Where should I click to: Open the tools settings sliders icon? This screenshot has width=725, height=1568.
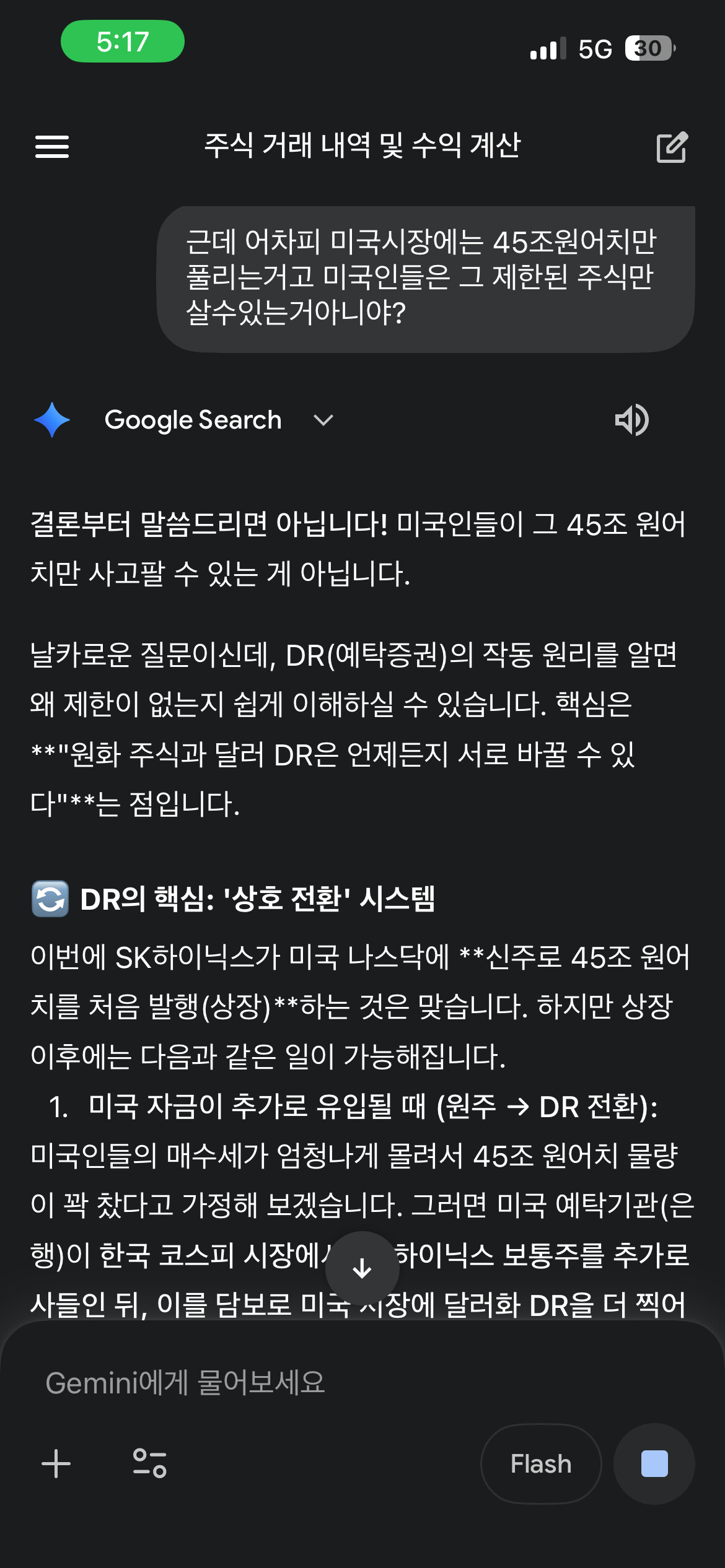click(x=150, y=1463)
